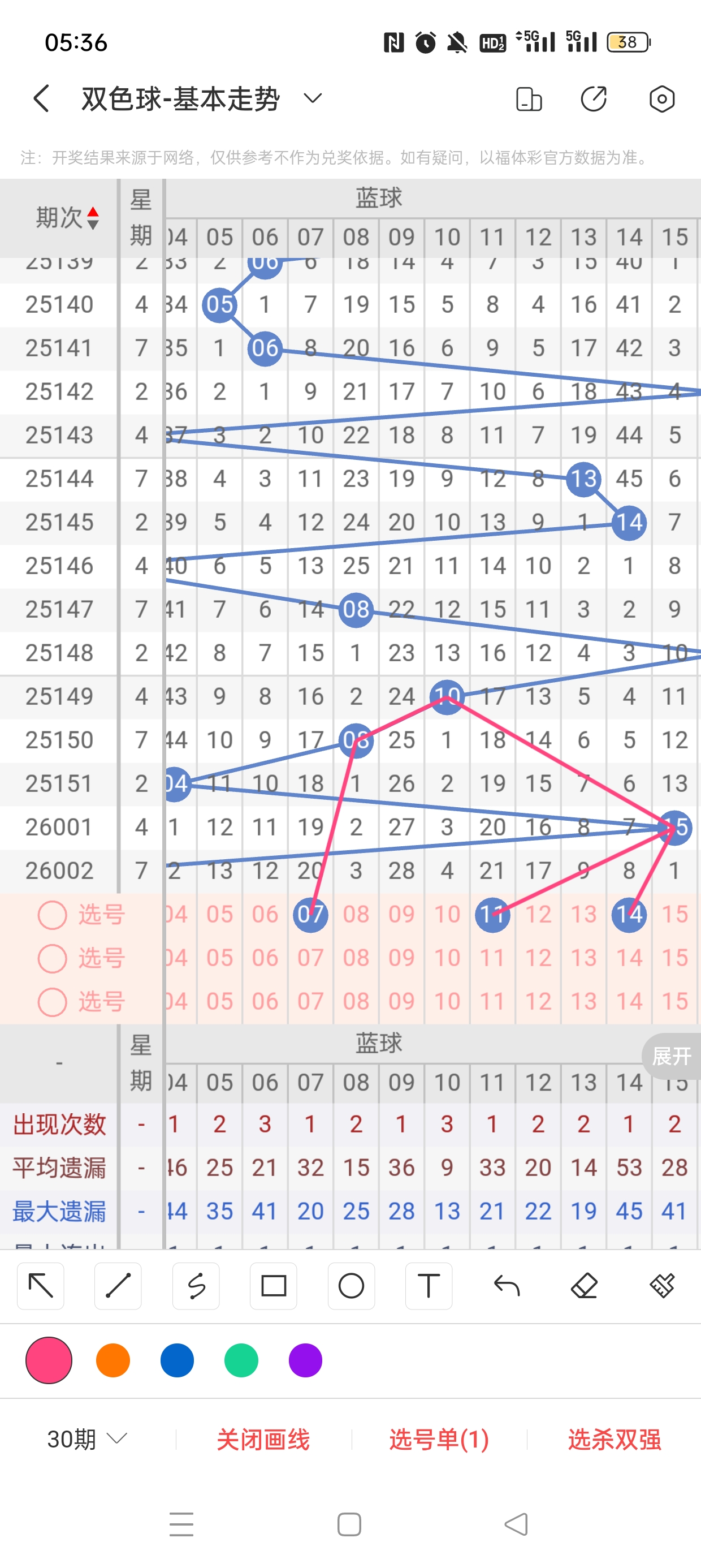Open the 双色球-基本走势 chart type dropdown
Screen dimensions: 701x1568
[312, 98]
